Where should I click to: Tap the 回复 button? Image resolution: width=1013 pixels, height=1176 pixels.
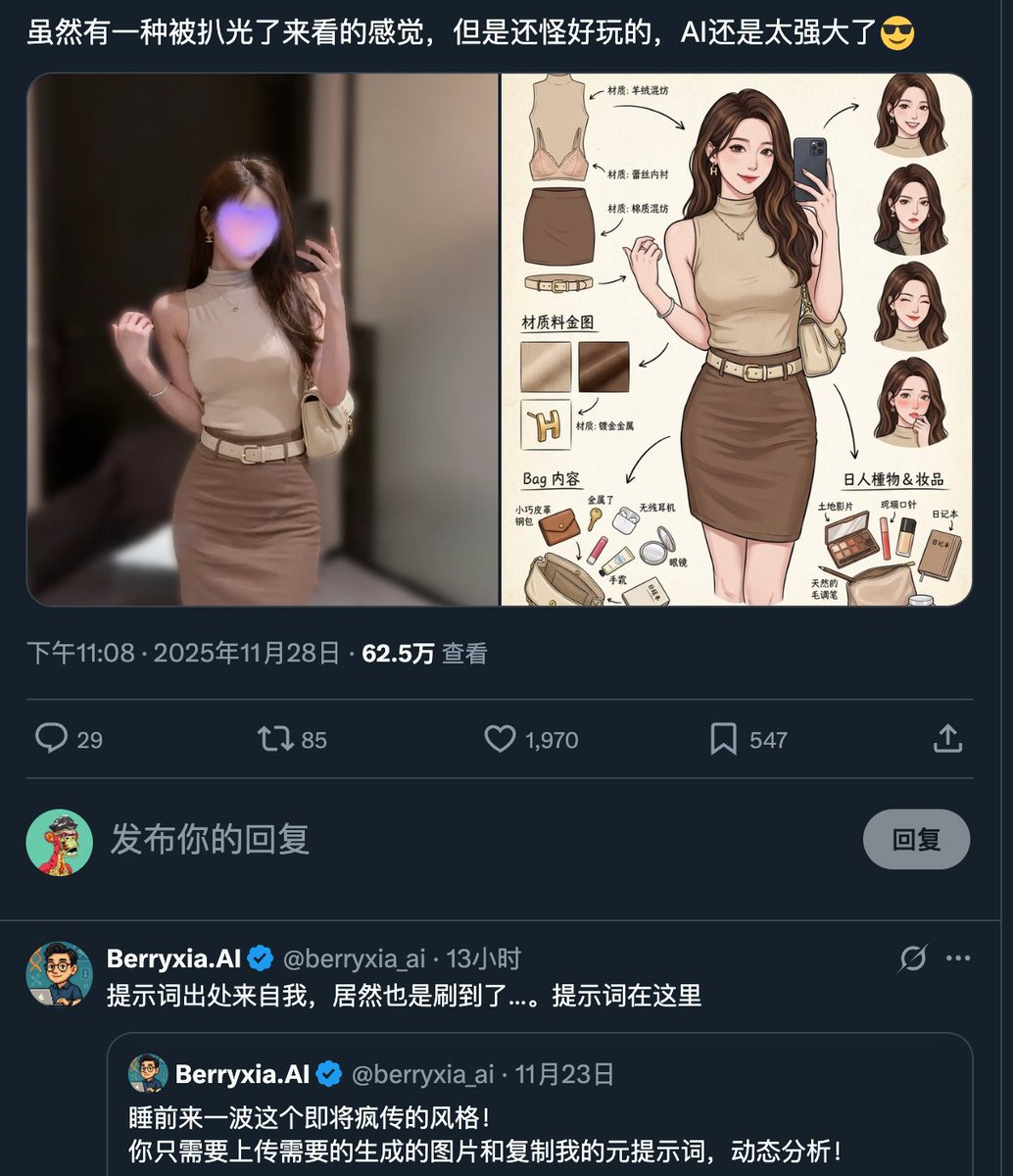pos(916,840)
